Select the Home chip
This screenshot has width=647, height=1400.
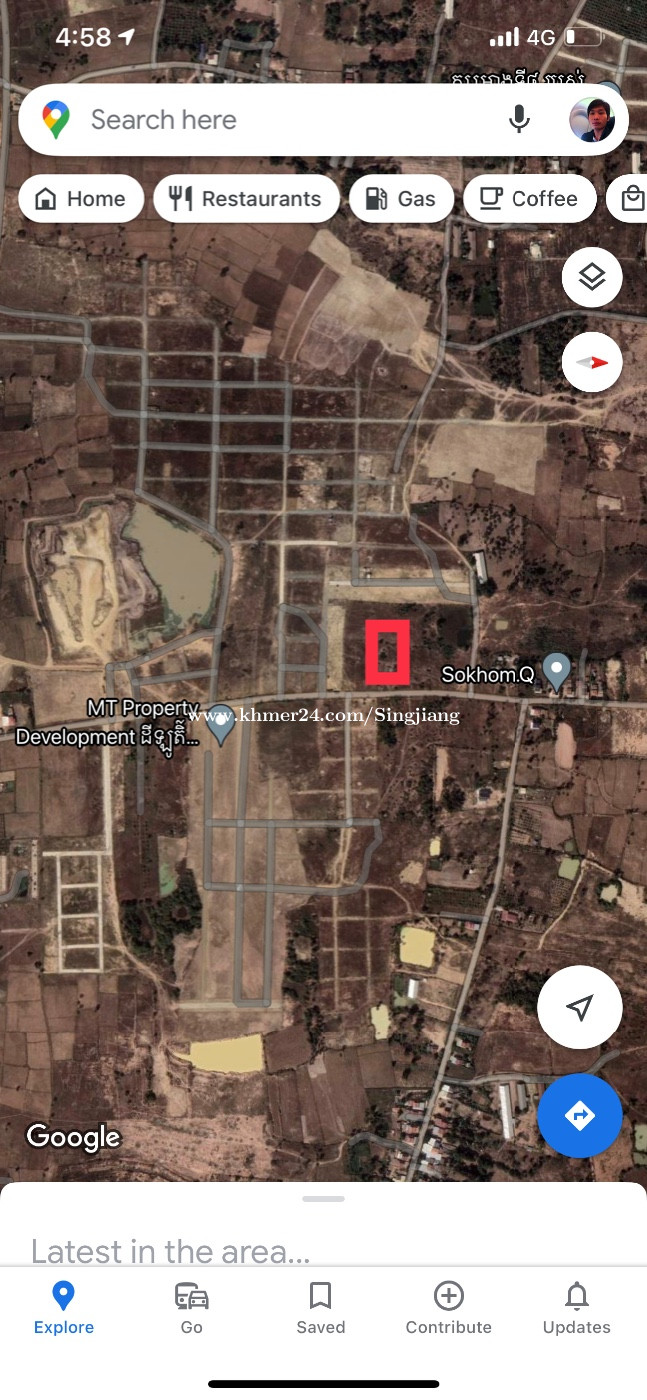click(81, 199)
